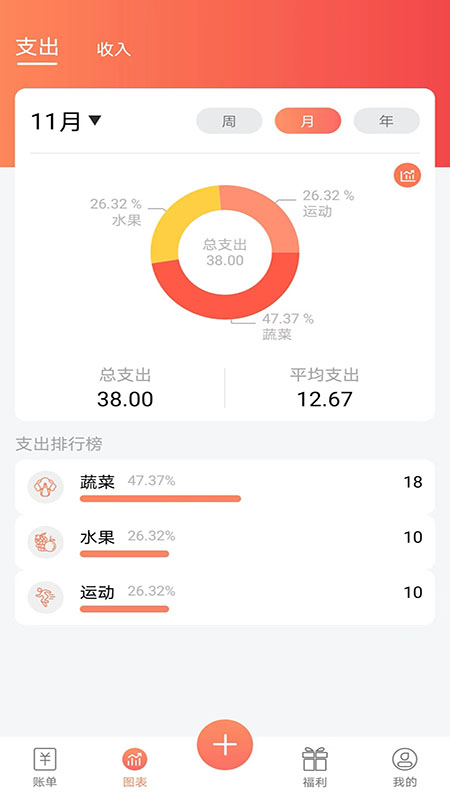Select the 月 period chip

click(308, 121)
